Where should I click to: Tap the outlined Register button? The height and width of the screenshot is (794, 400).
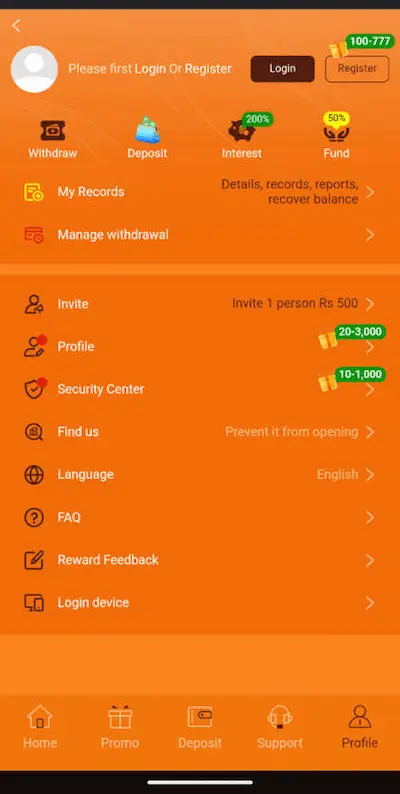357,69
